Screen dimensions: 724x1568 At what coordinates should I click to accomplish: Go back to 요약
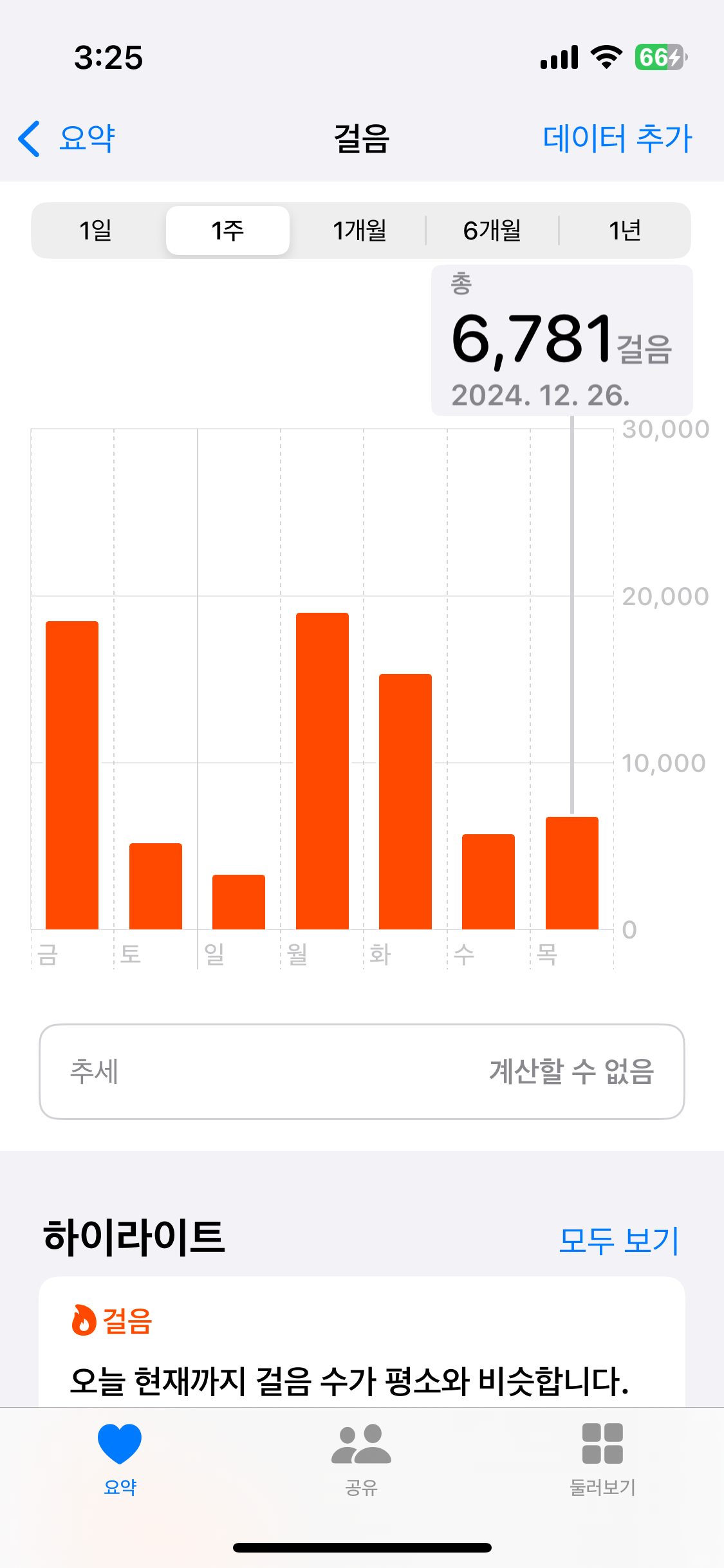point(68,138)
